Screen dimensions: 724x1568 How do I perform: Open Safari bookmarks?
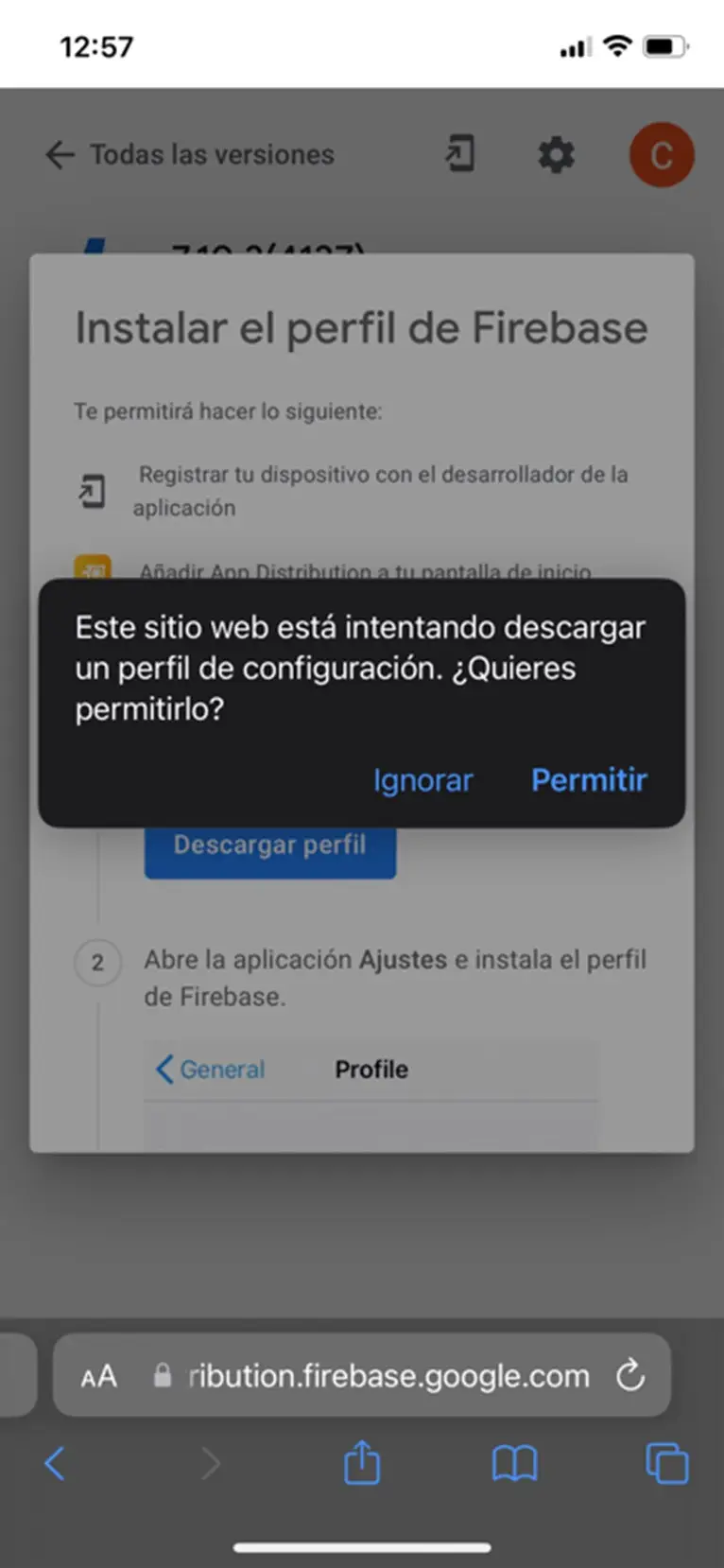click(x=514, y=1464)
